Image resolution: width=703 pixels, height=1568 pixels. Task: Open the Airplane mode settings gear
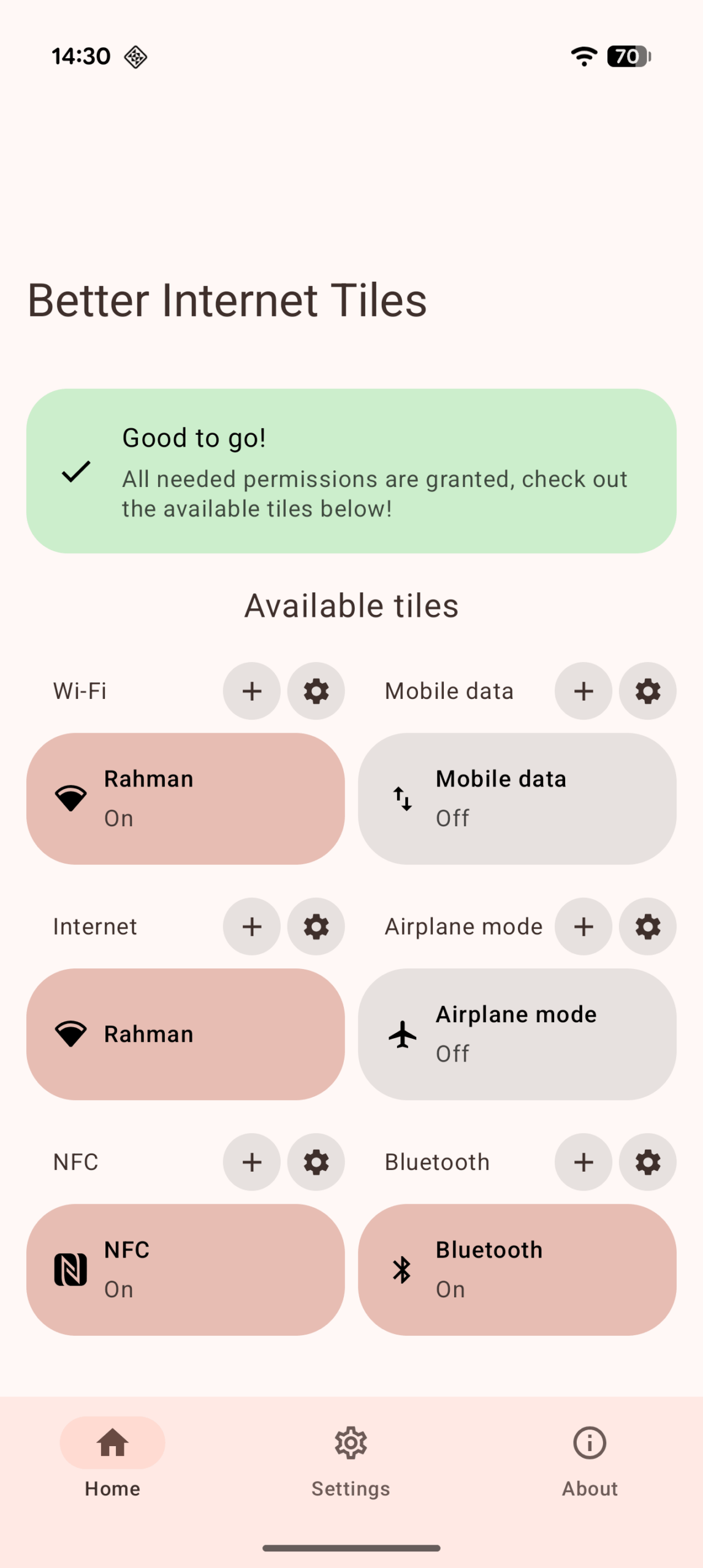[x=648, y=927]
